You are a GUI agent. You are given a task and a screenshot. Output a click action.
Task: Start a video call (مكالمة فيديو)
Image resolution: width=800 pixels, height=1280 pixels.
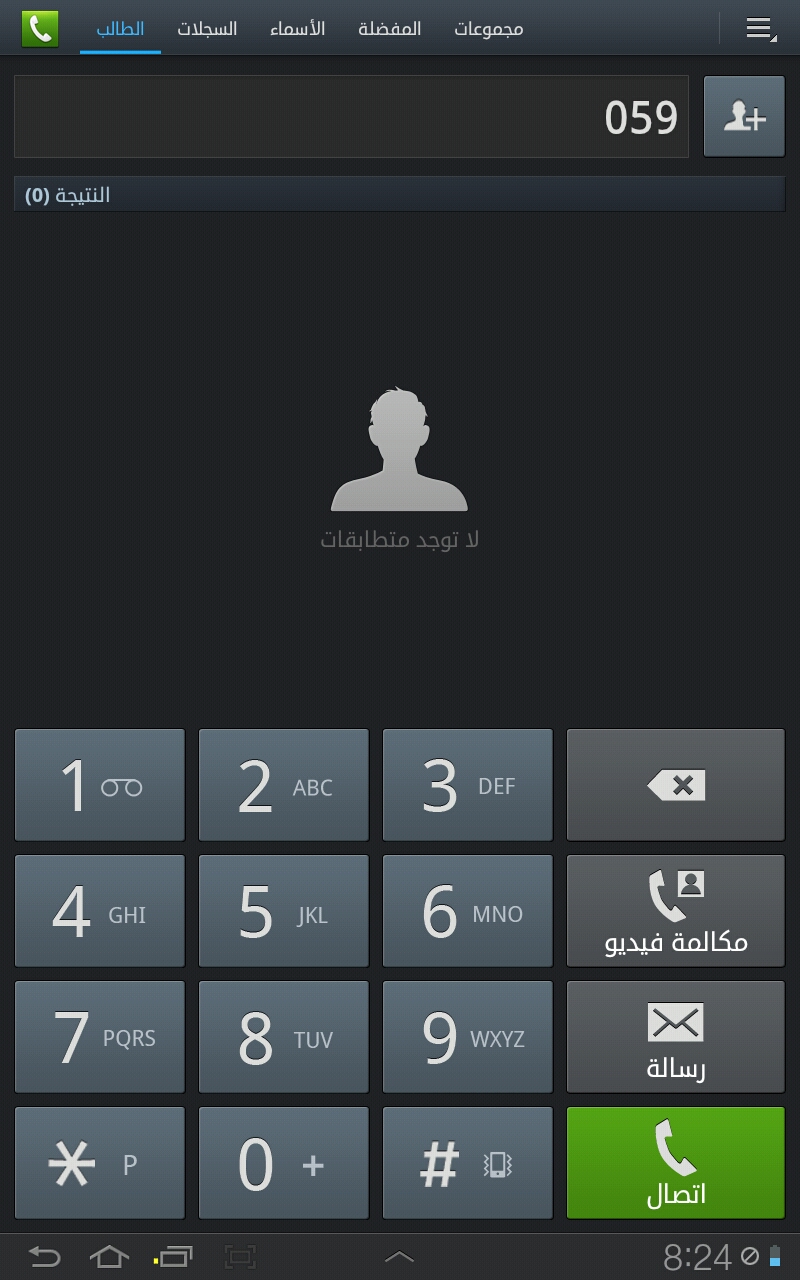675,911
